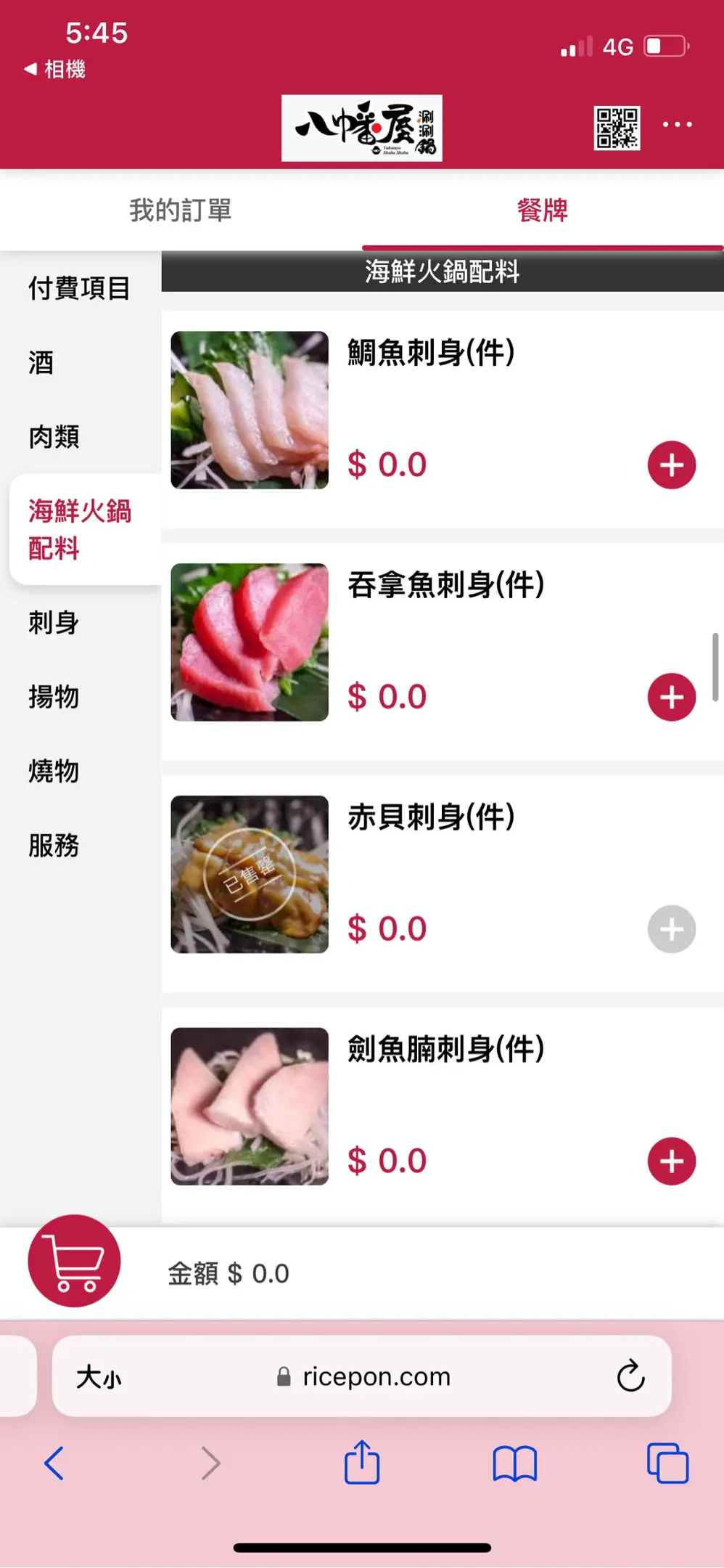Go back to 相機 app
724x1568 pixels.
[x=55, y=70]
